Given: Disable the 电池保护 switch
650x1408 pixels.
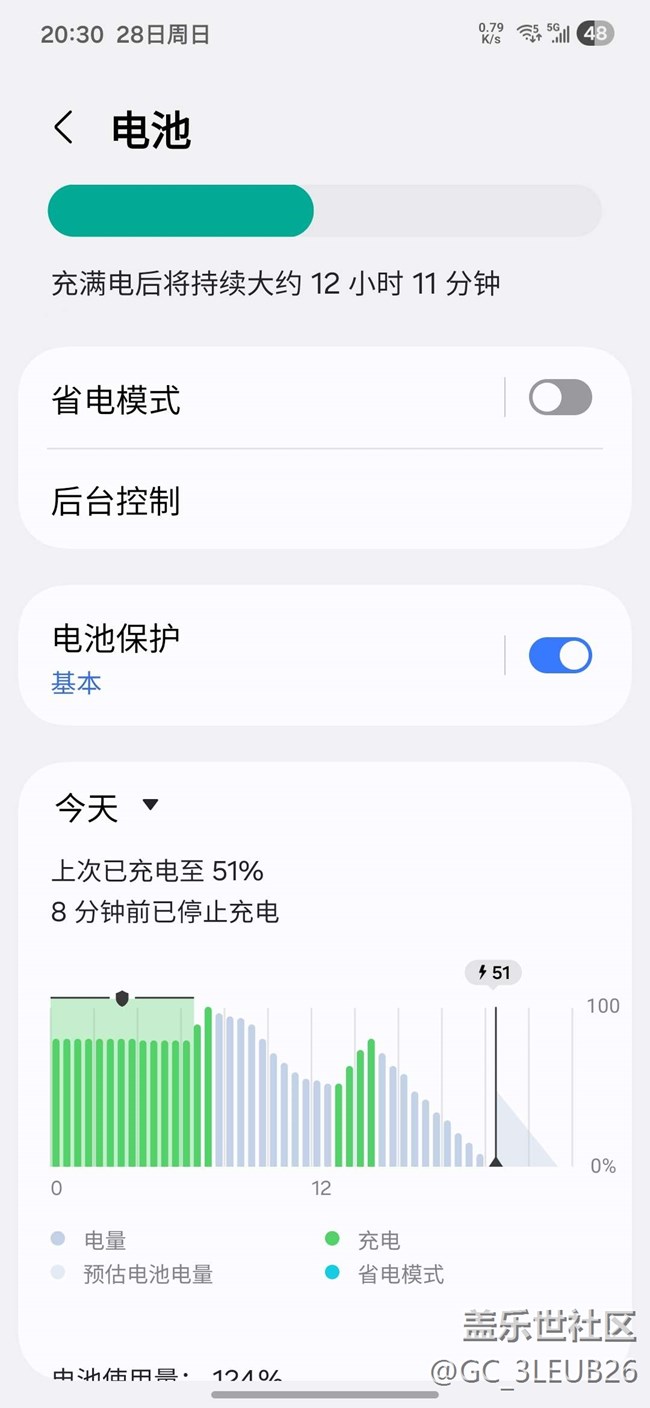Looking at the screenshot, I should coord(560,656).
